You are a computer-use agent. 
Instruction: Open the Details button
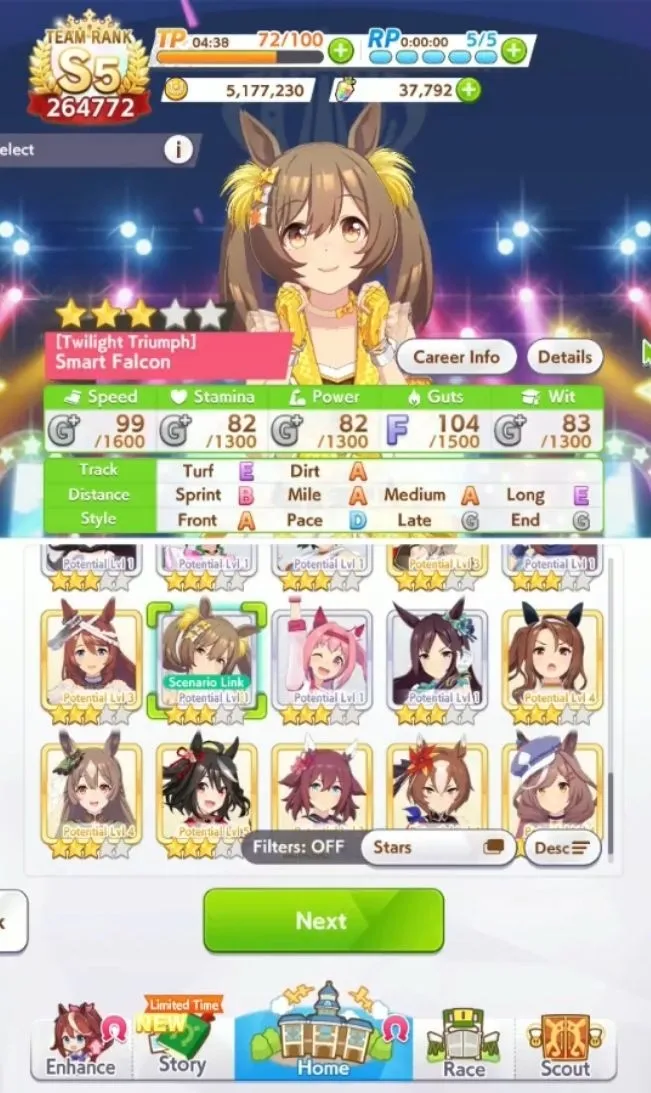[565, 357]
